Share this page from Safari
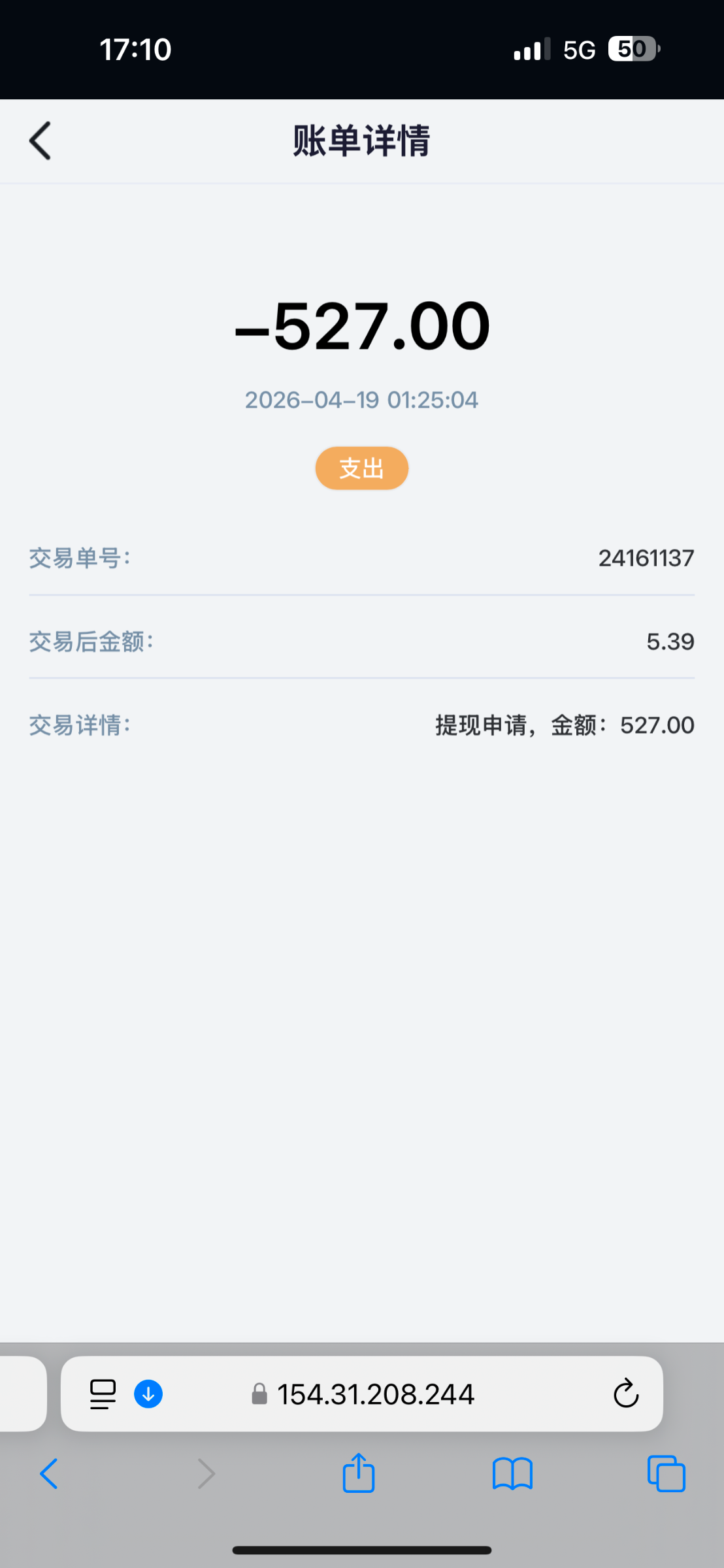 pyautogui.click(x=359, y=1473)
